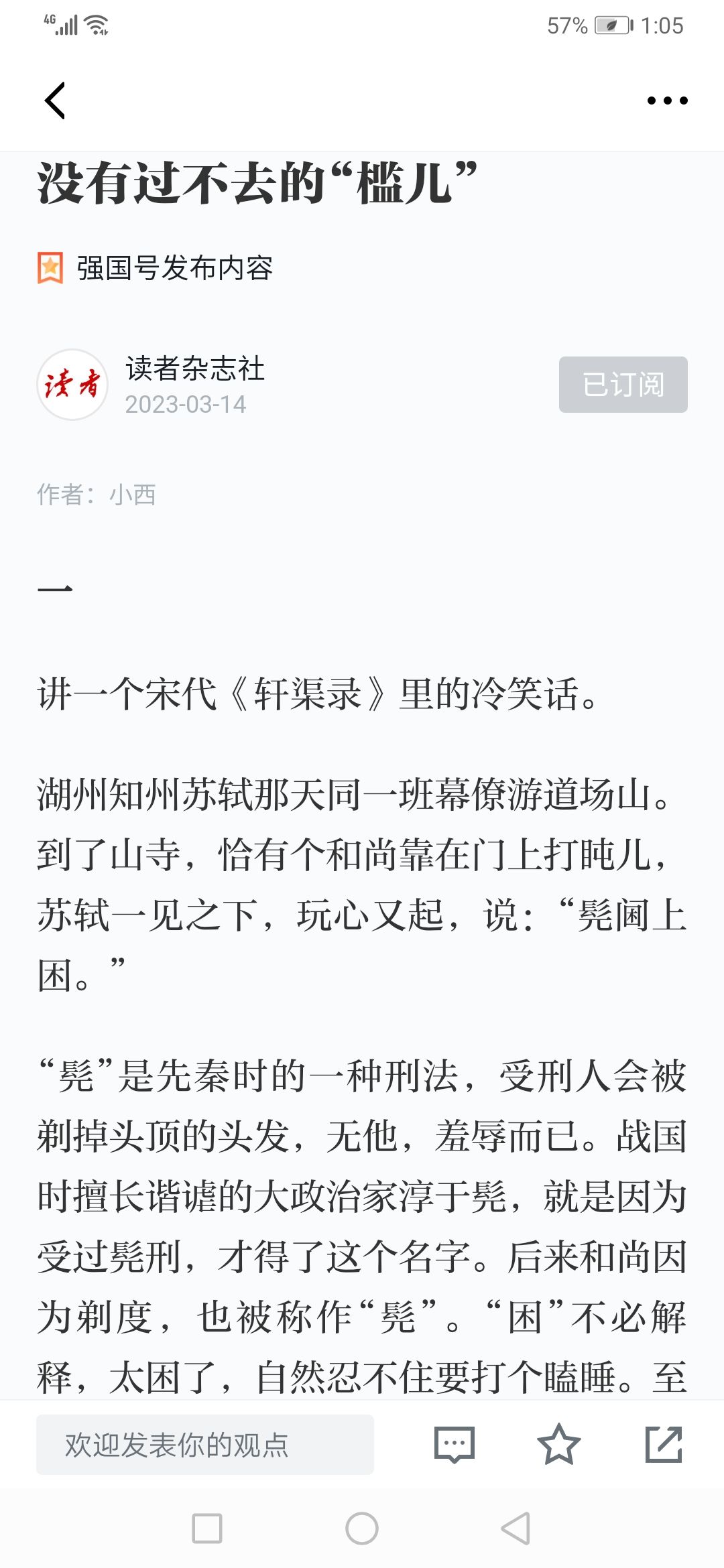Share this article
Viewport: 724px width, 1568px height.
click(x=664, y=1445)
